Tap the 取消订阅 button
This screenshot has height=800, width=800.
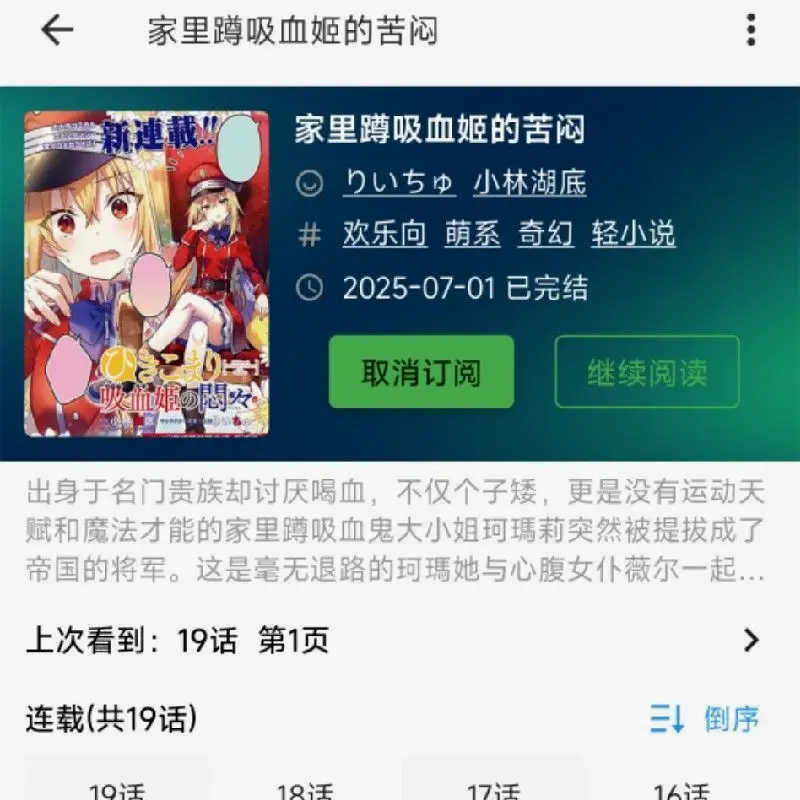[x=421, y=372]
